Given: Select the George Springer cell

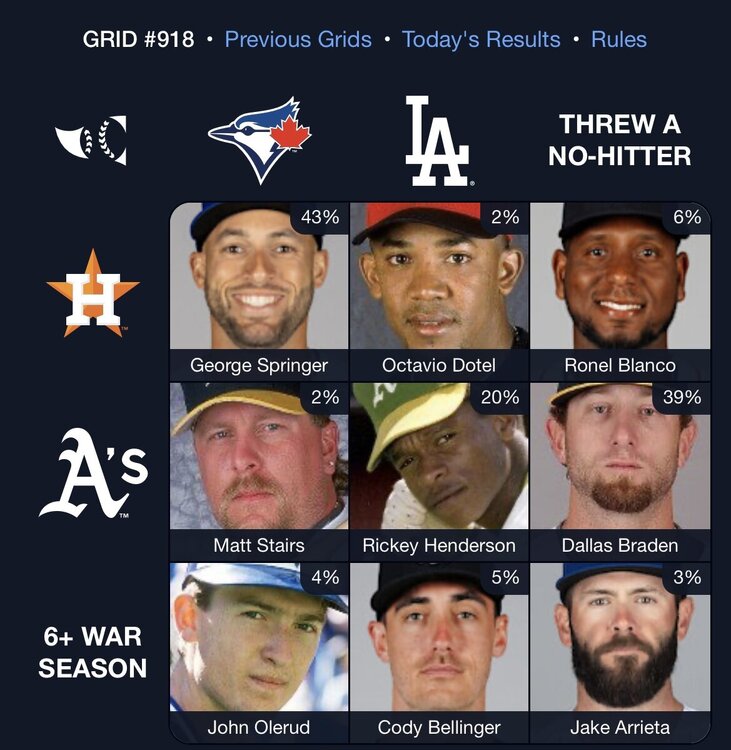Looking at the screenshot, I should [x=259, y=290].
